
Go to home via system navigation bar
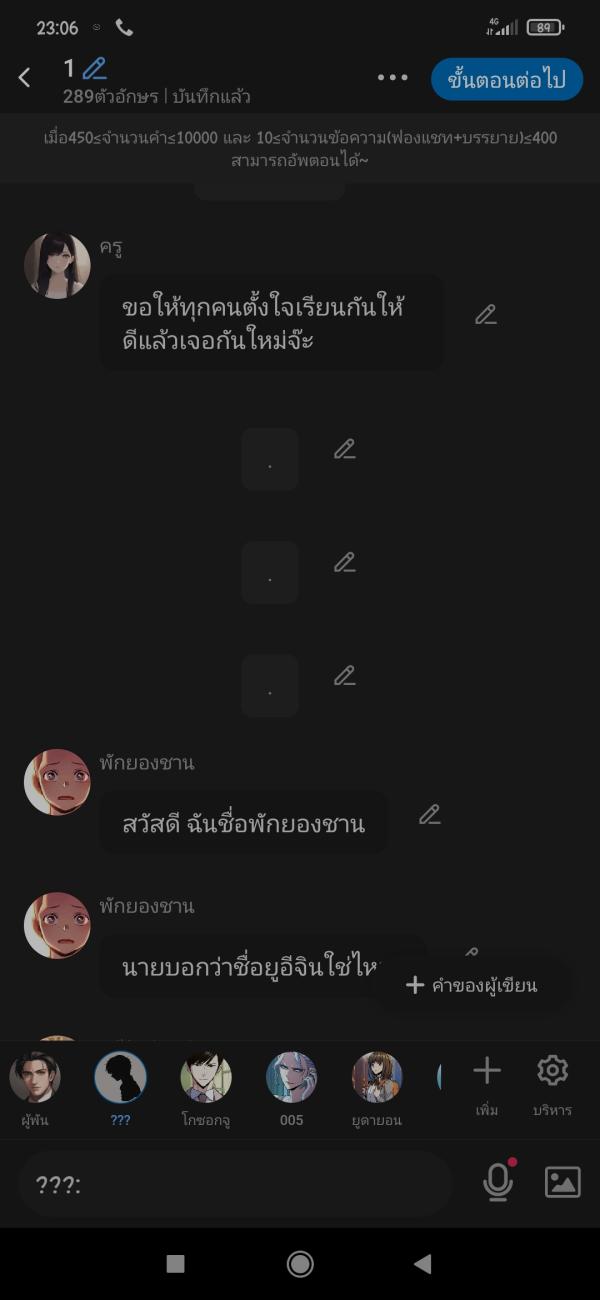300,1264
